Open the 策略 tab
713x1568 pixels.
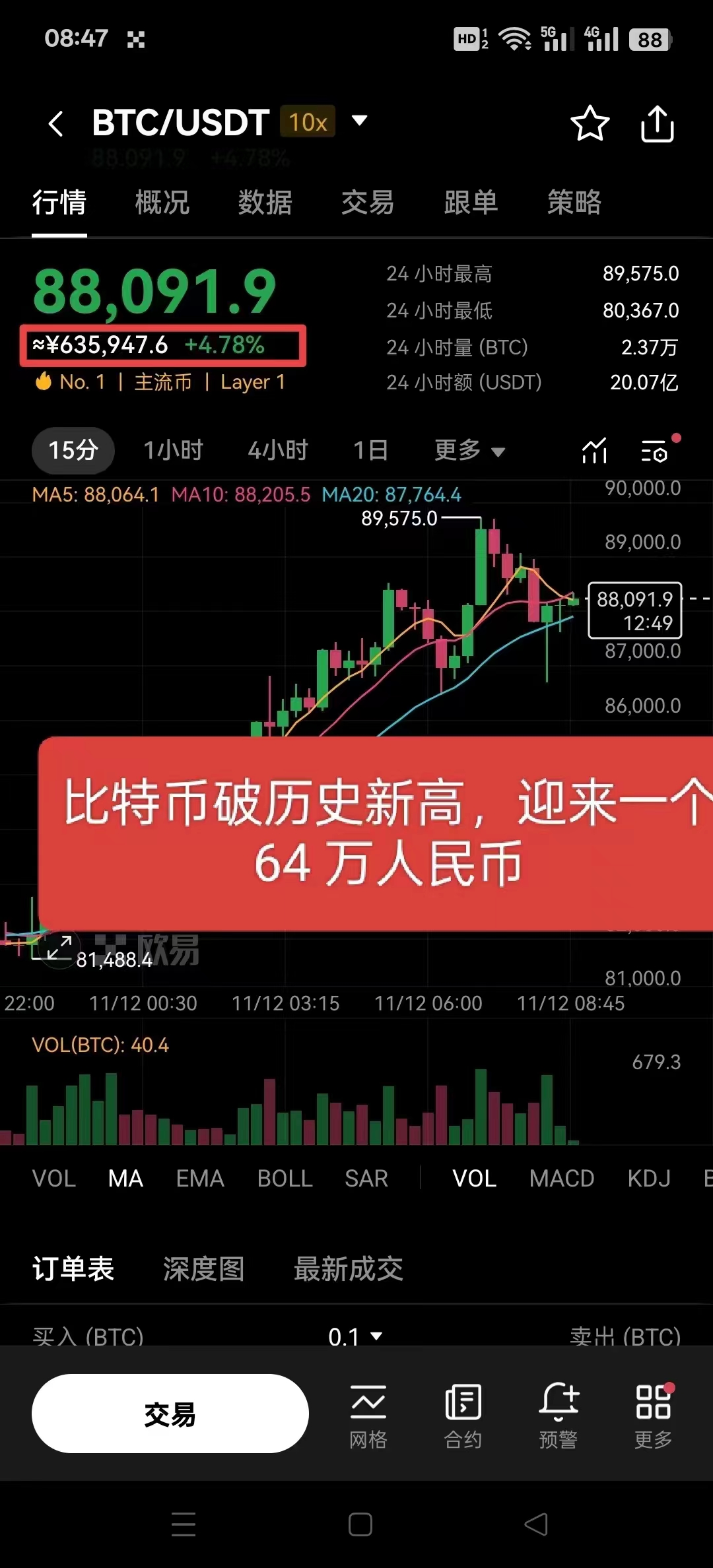coord(574,202)
